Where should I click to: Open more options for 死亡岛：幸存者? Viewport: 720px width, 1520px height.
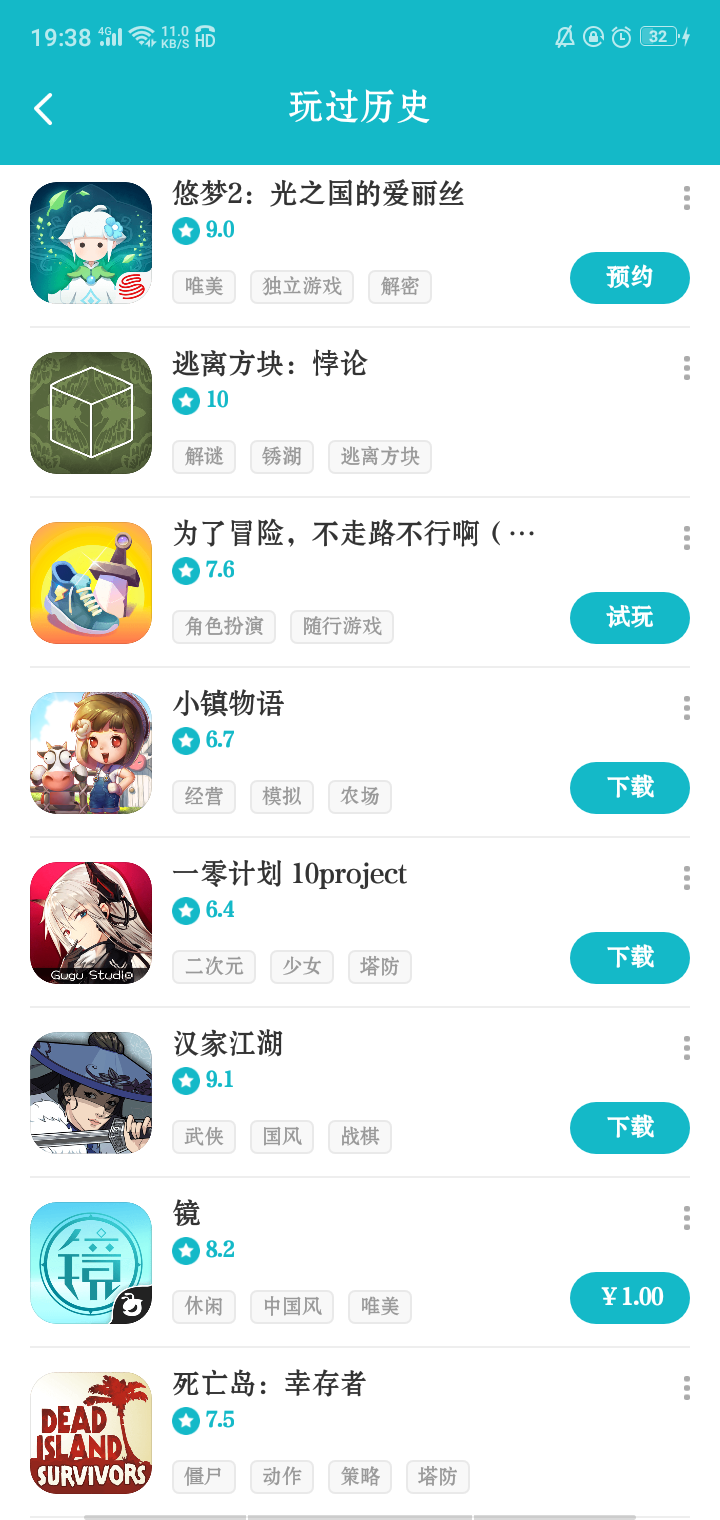(686, 1388)
